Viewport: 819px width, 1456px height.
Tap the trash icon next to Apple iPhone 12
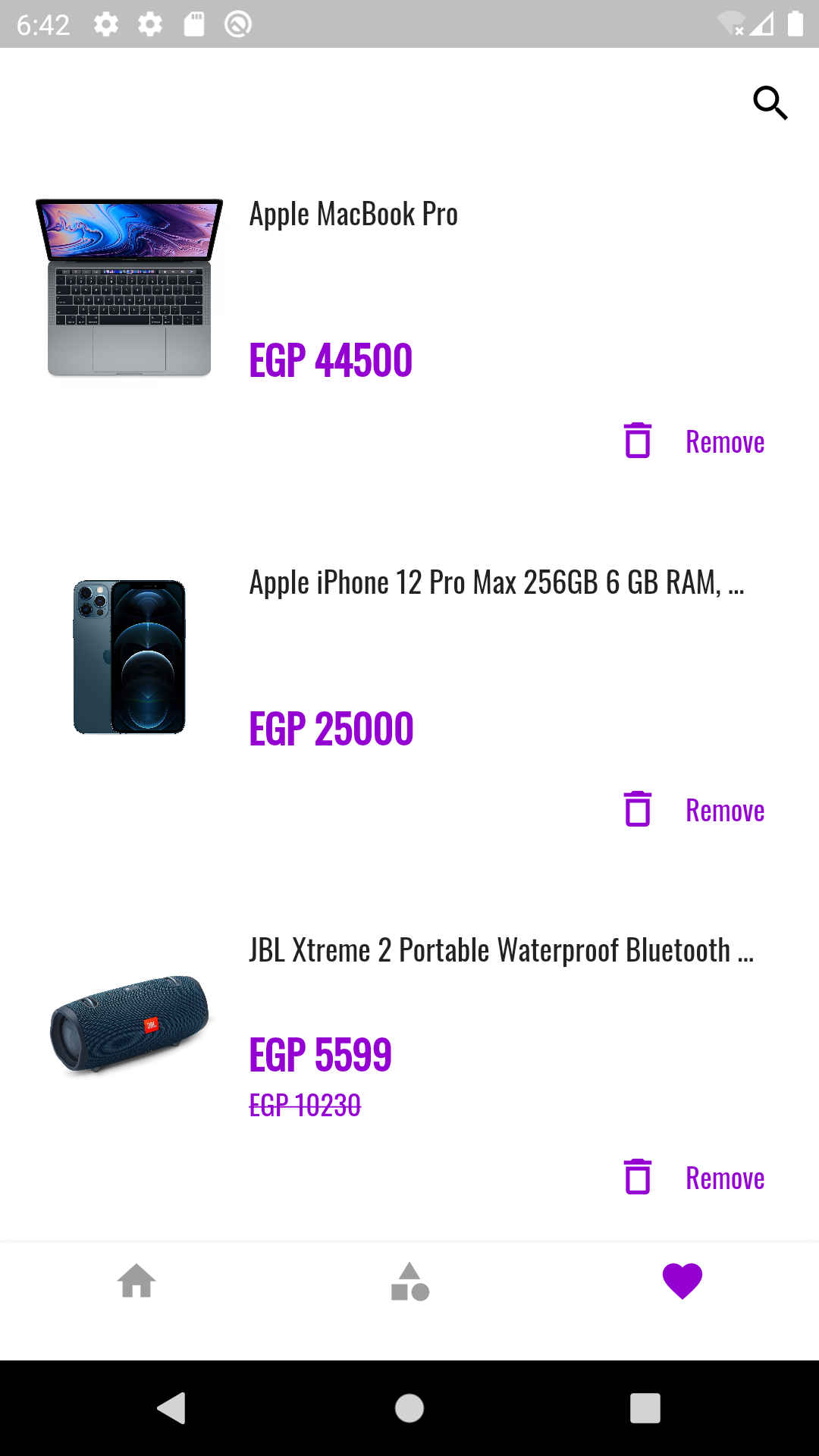click(637, 810)
